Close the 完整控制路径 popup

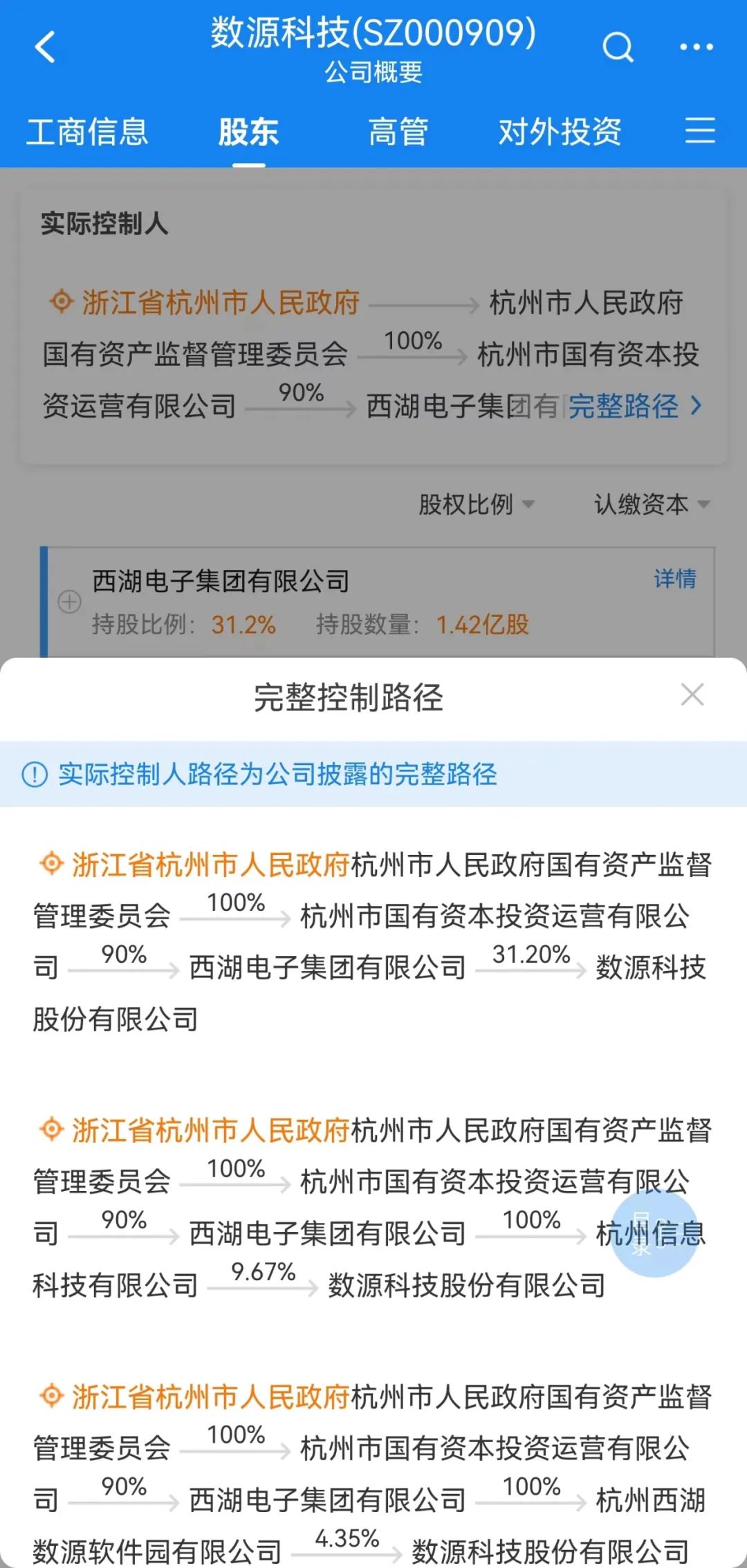tap(694, 695)
